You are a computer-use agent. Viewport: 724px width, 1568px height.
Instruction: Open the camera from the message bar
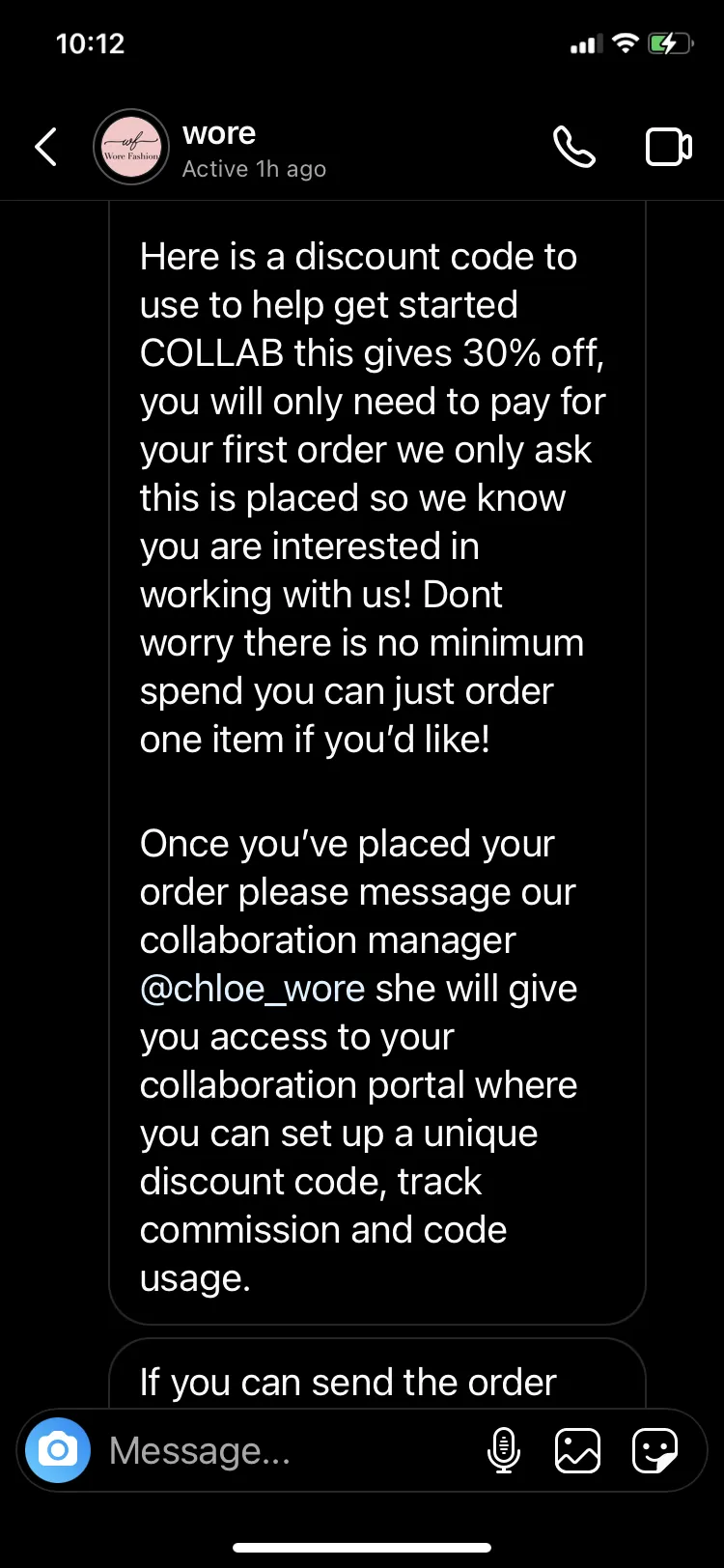[x=58, y=1450]
